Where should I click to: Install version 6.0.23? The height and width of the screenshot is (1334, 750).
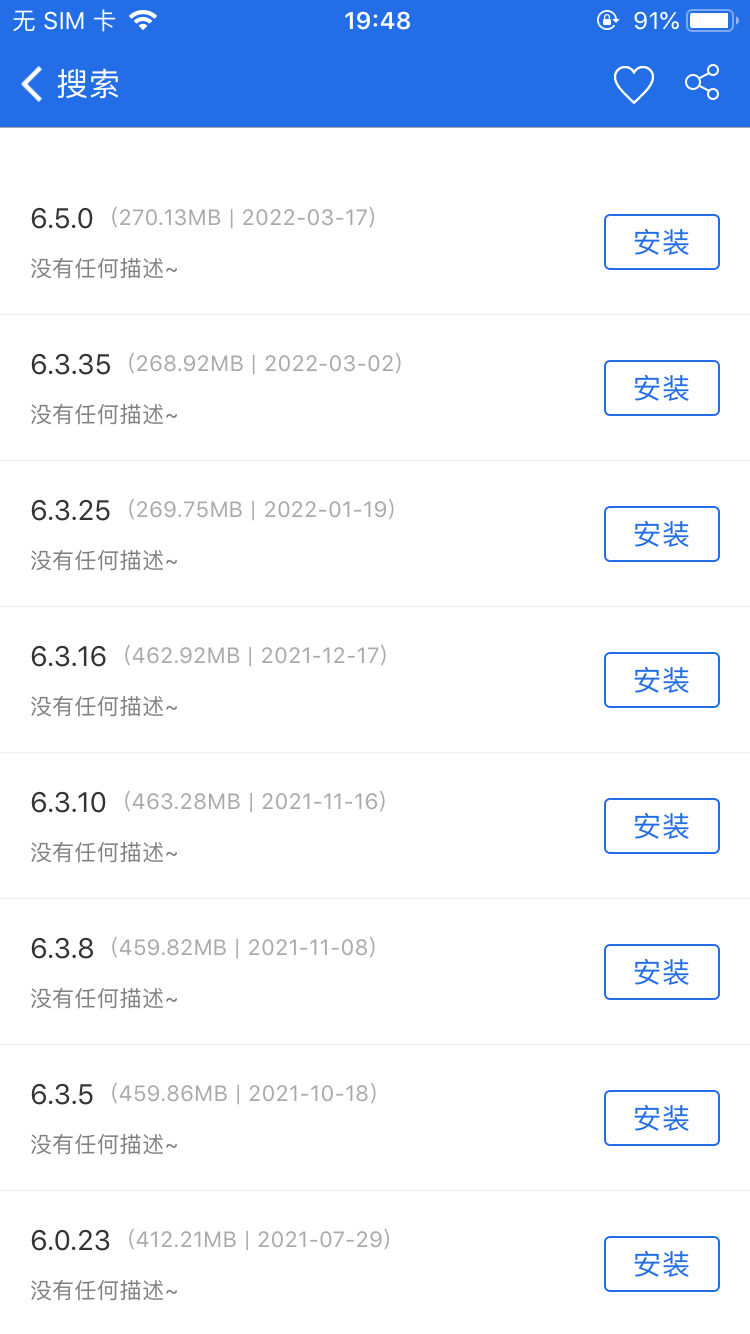coord(661,1264)
